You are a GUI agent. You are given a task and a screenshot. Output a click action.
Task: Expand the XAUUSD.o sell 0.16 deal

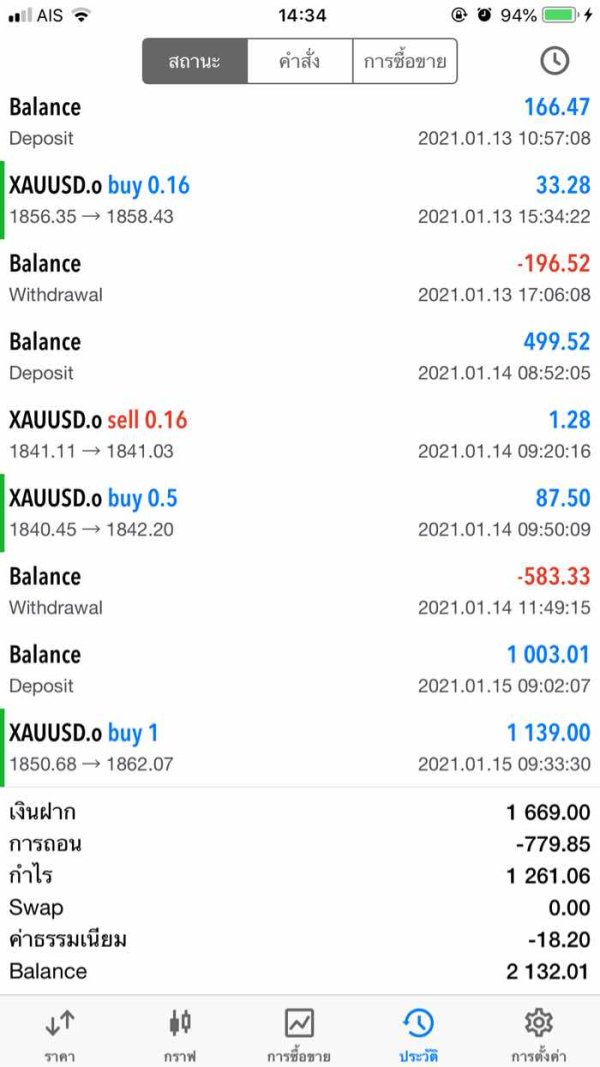(300, 435)
